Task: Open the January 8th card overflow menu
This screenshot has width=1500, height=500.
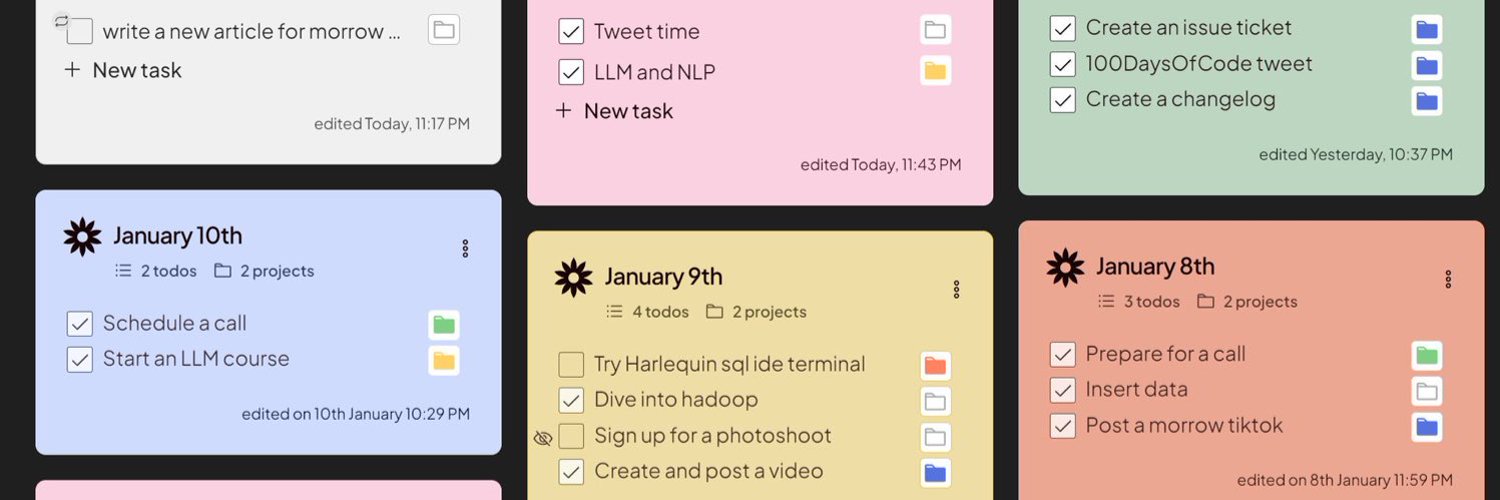Action: (x=1448, y=279)
